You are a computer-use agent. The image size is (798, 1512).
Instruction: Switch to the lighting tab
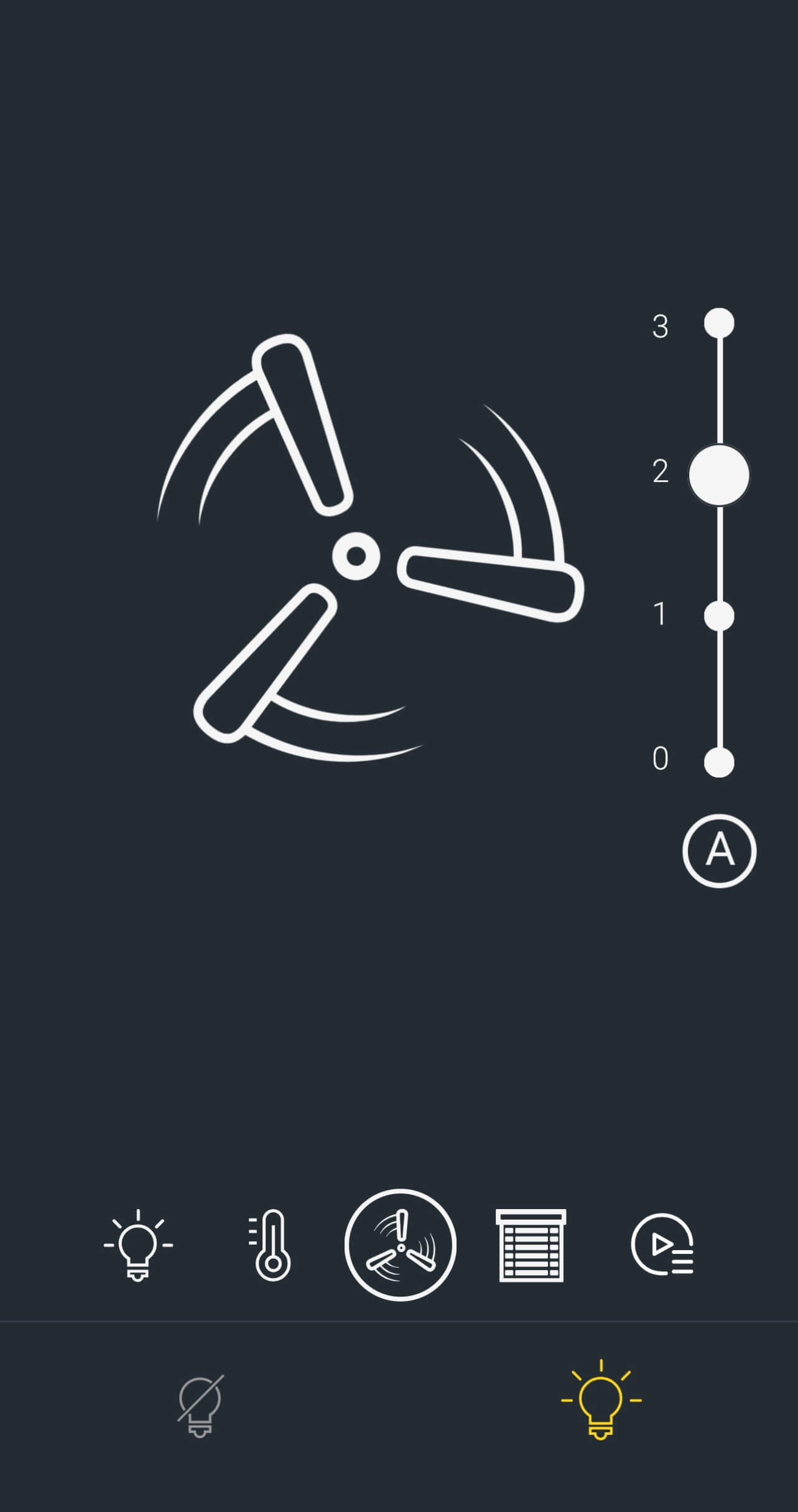(x=138, y=1246)
